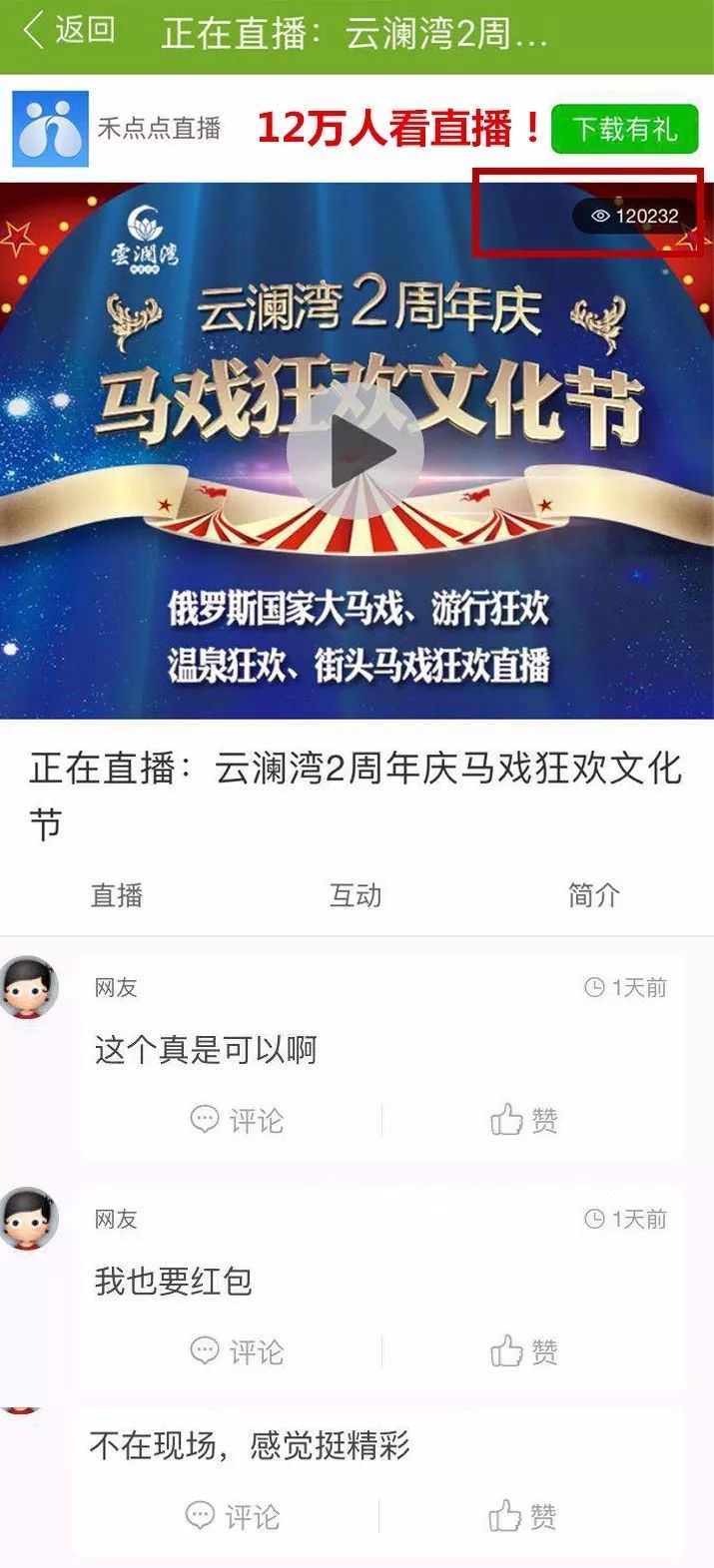
Task: Play the live stream video
Action: tap(356, 452)
